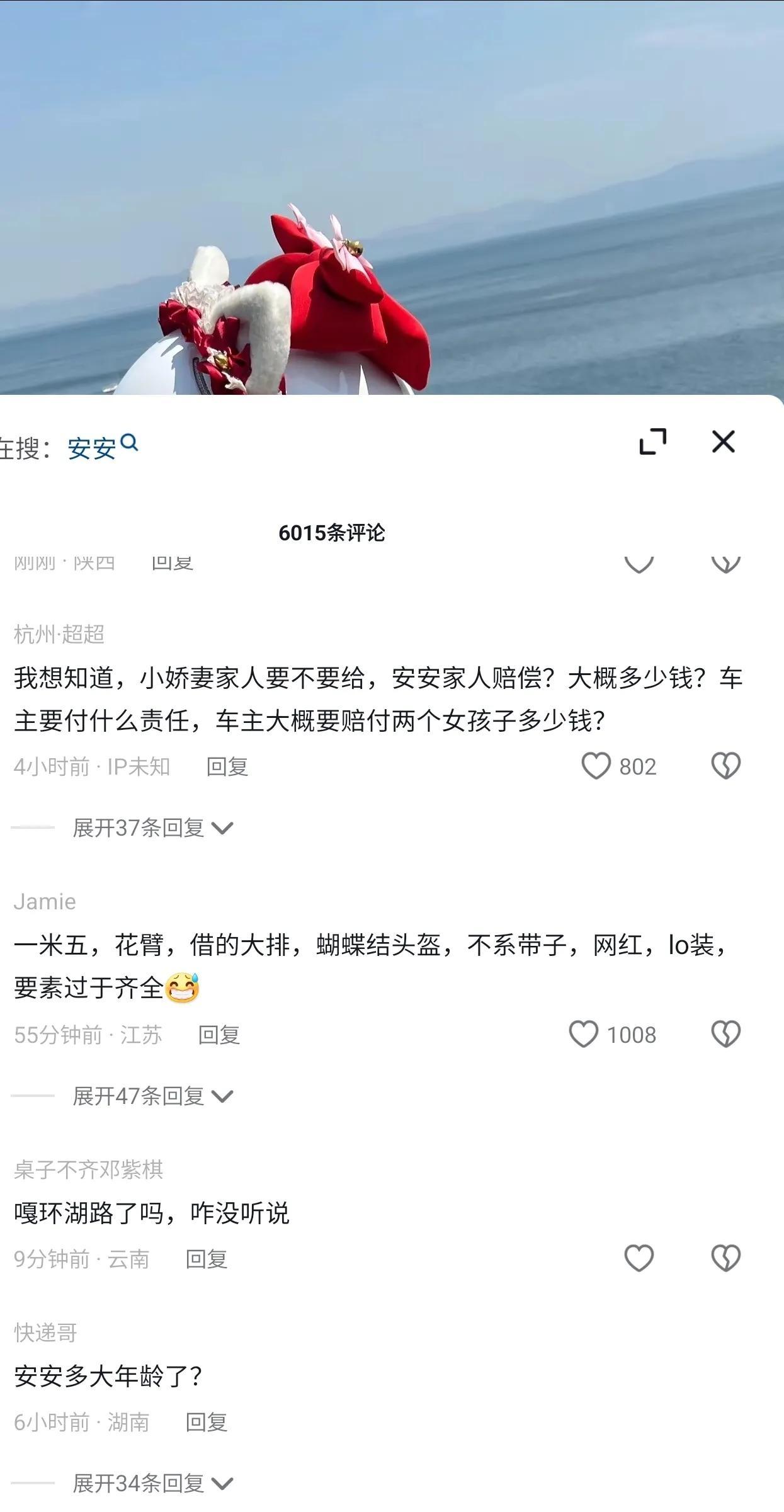The width and height of the screenshot is (784, 1512).
Task: Reply to Jamie's comment
Action: coord(219,1035)
